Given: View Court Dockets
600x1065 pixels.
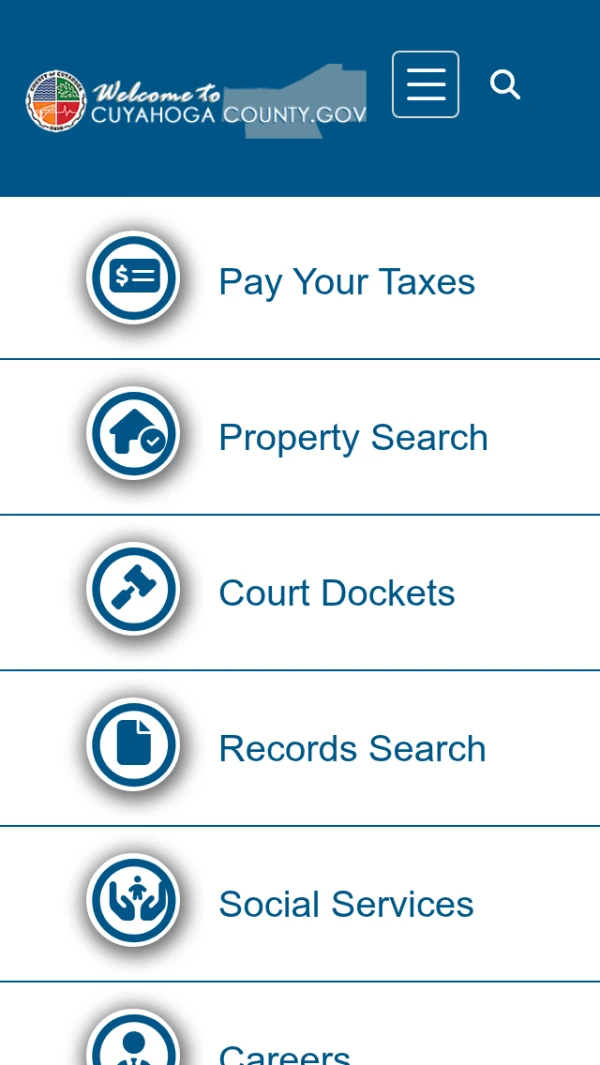Looking at the screenshot, I should pyautogui.click(x=336, y=593).
